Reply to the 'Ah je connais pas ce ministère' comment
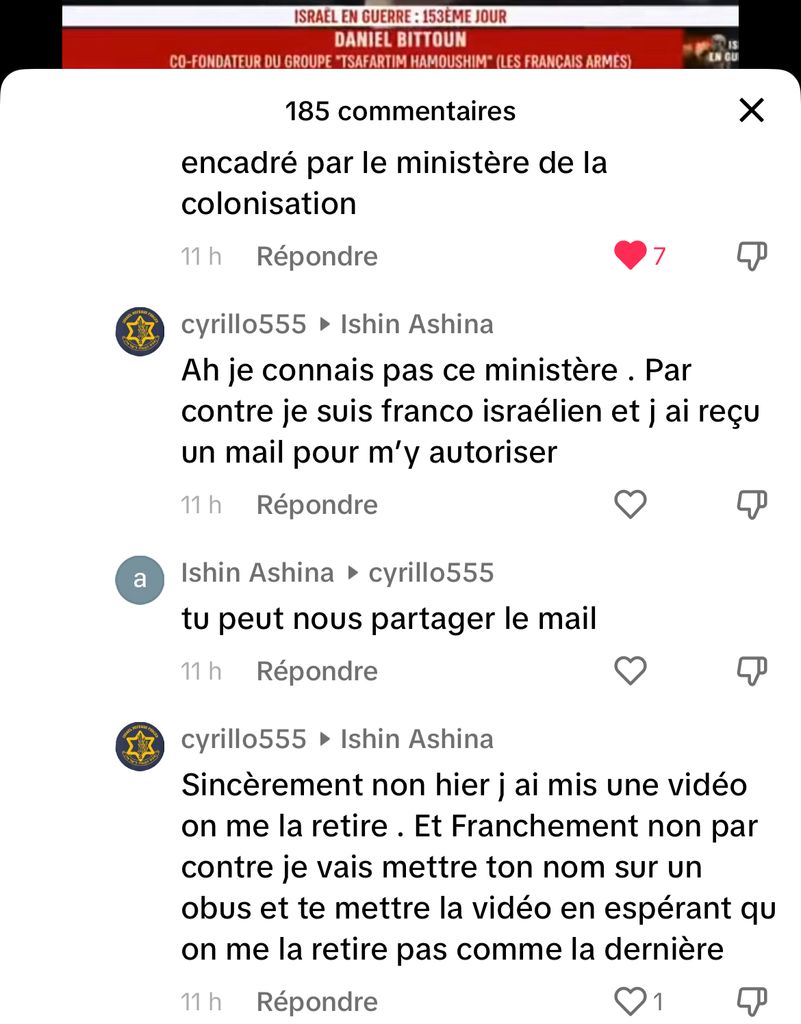801x1024 pixels. point(317,505)
